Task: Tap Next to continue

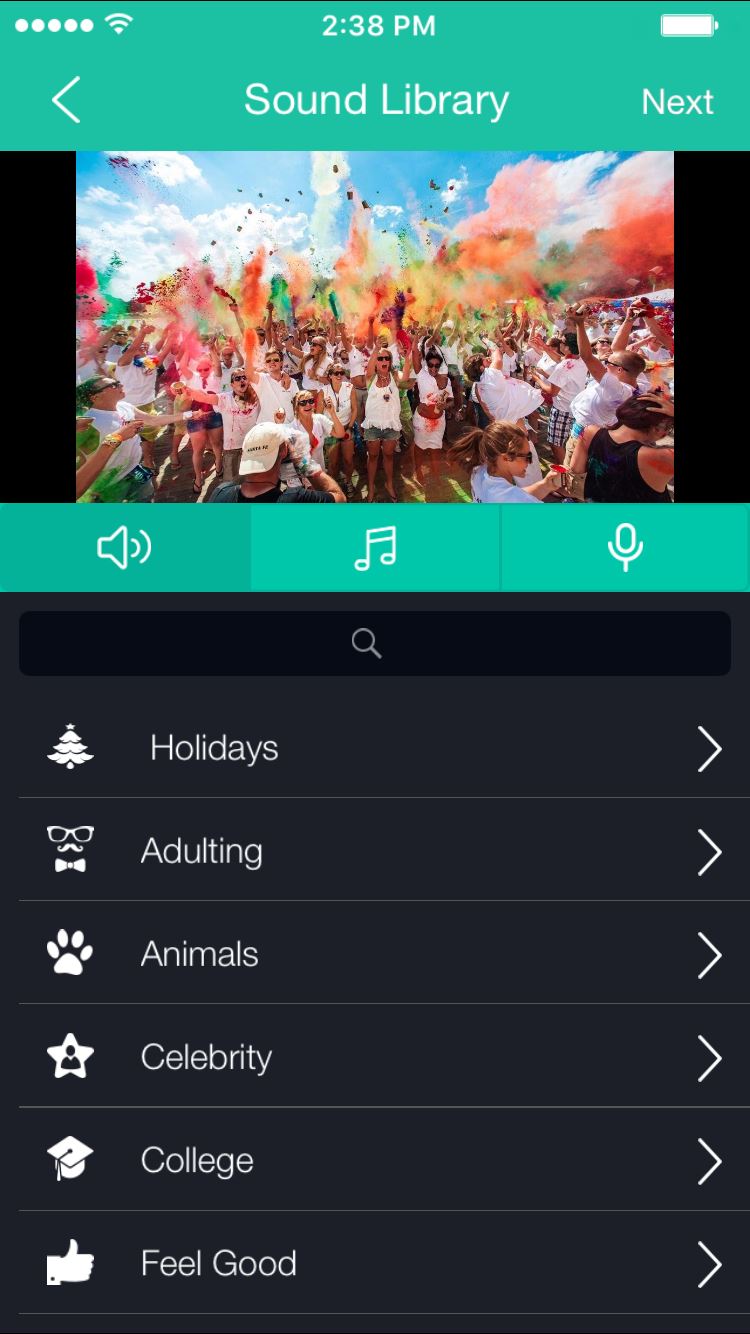Action: [677, 101]
